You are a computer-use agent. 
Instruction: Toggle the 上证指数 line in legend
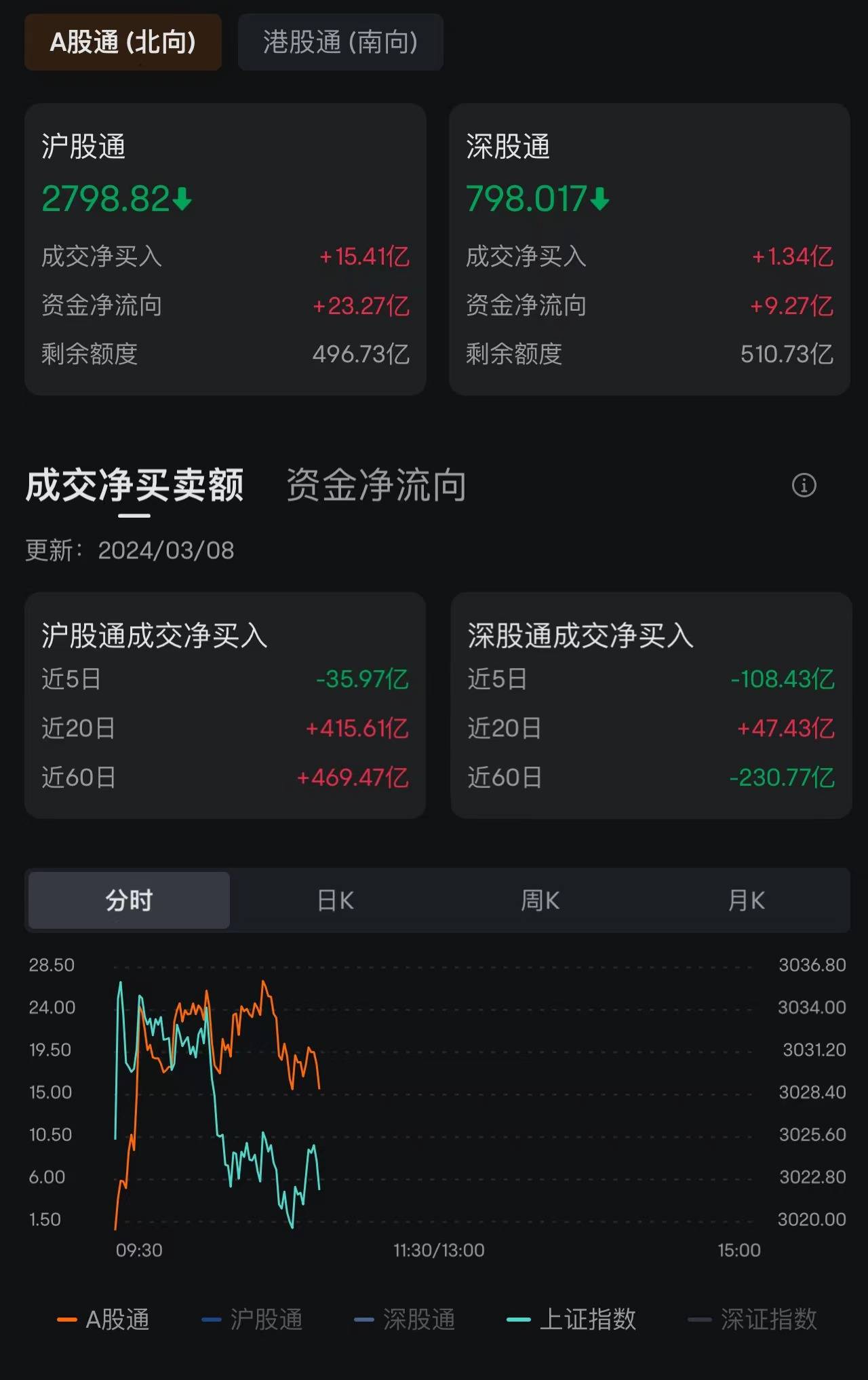572,1320
